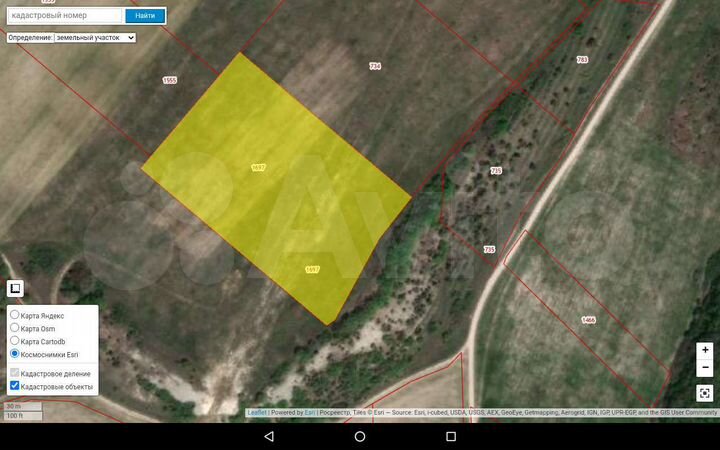Tap the cadastral number search field

pos(63,16)
